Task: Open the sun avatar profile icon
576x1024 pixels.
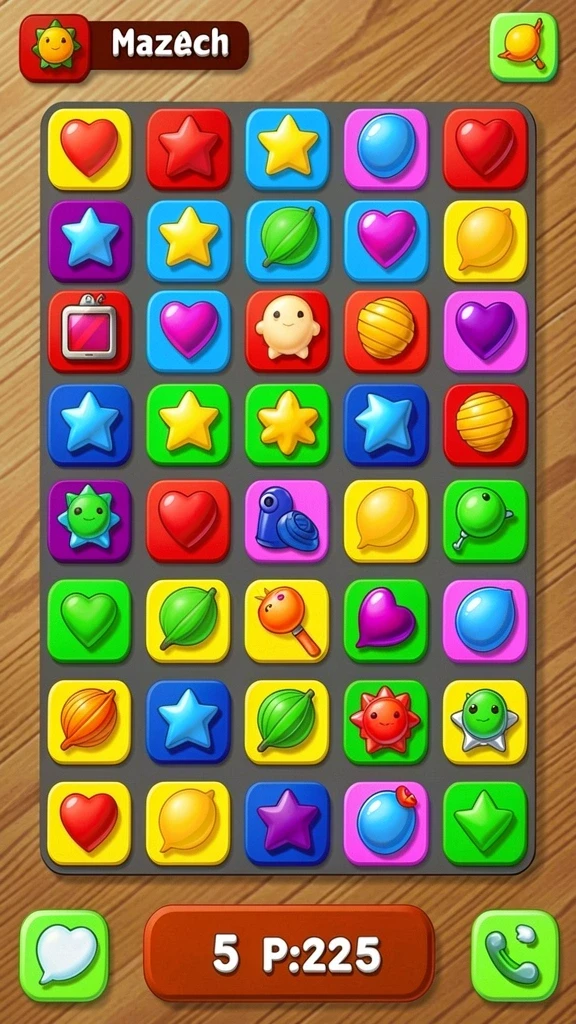Action: (55, 48)
